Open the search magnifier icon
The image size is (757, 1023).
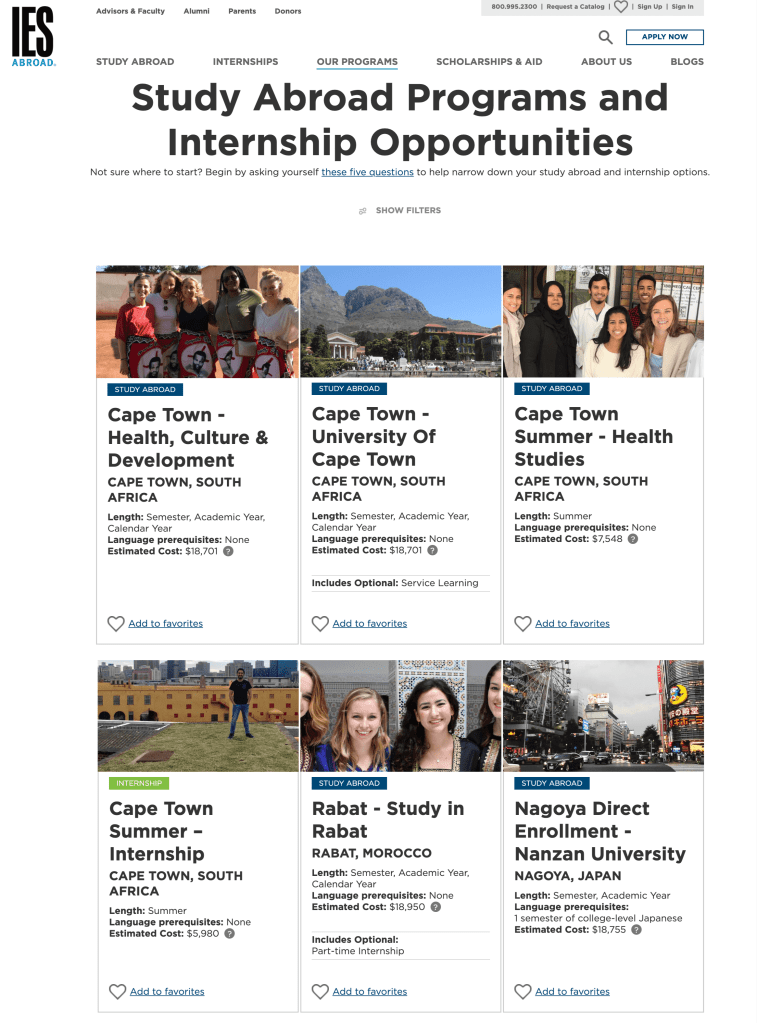[605, 38]
